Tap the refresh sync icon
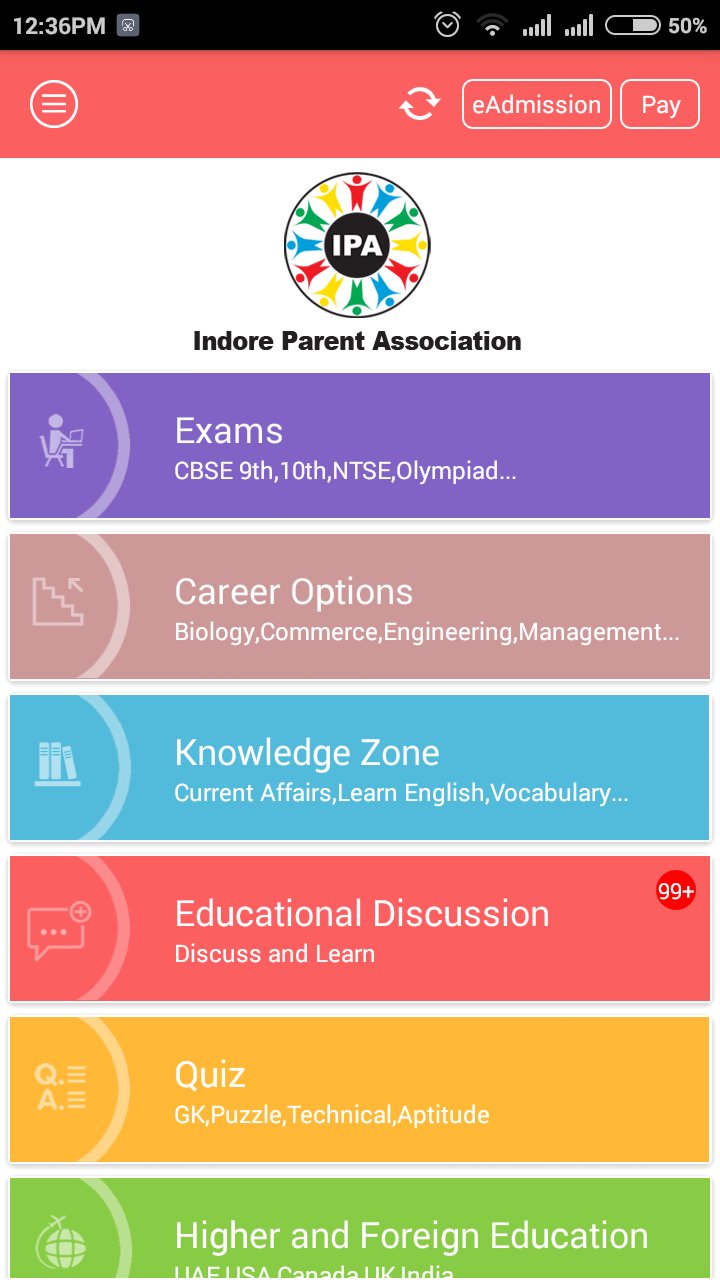 tap(419, 103)
